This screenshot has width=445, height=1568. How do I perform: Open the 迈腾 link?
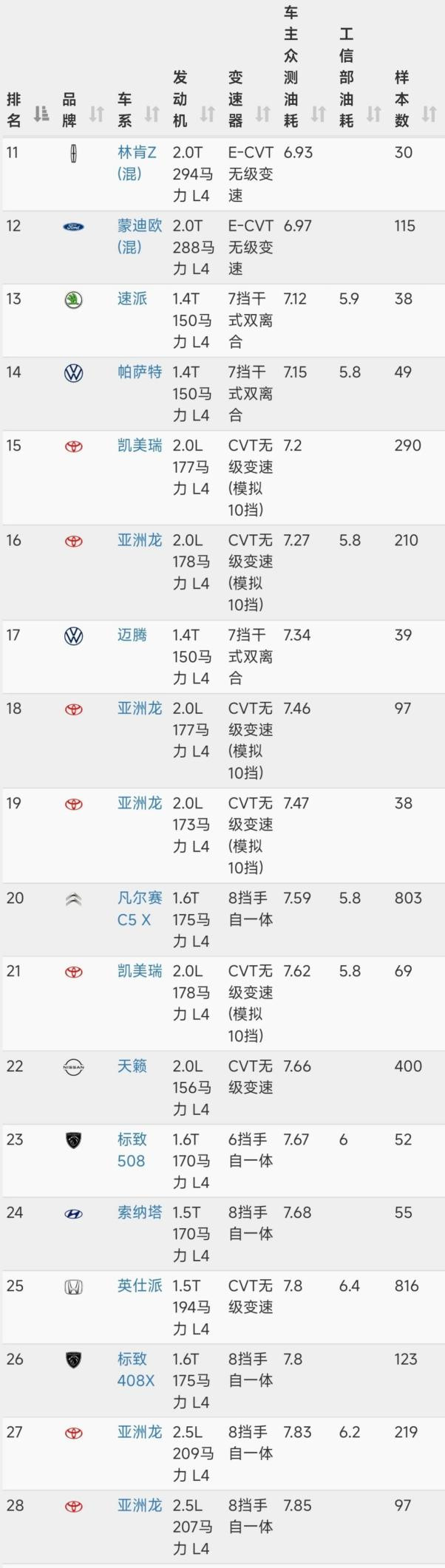(132, 635)
